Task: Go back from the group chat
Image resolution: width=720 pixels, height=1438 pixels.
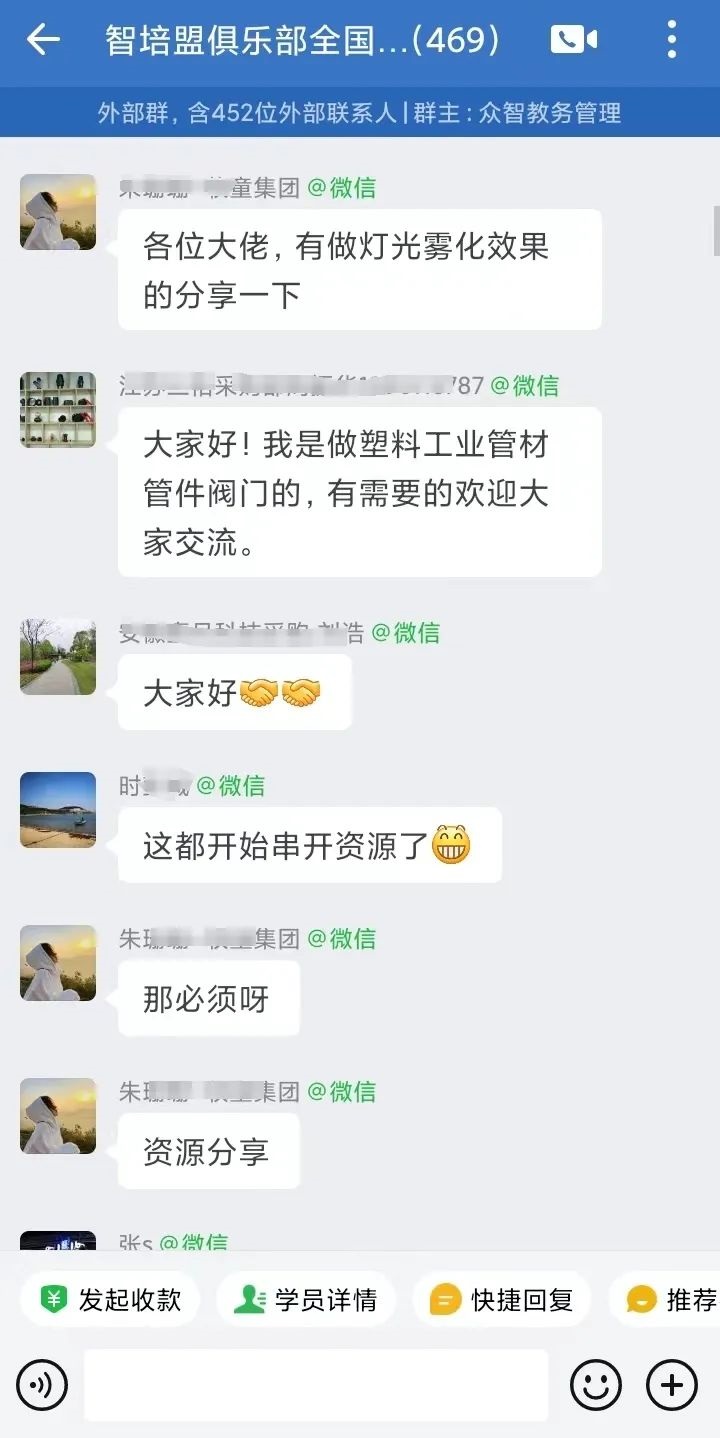Action: 43,40
